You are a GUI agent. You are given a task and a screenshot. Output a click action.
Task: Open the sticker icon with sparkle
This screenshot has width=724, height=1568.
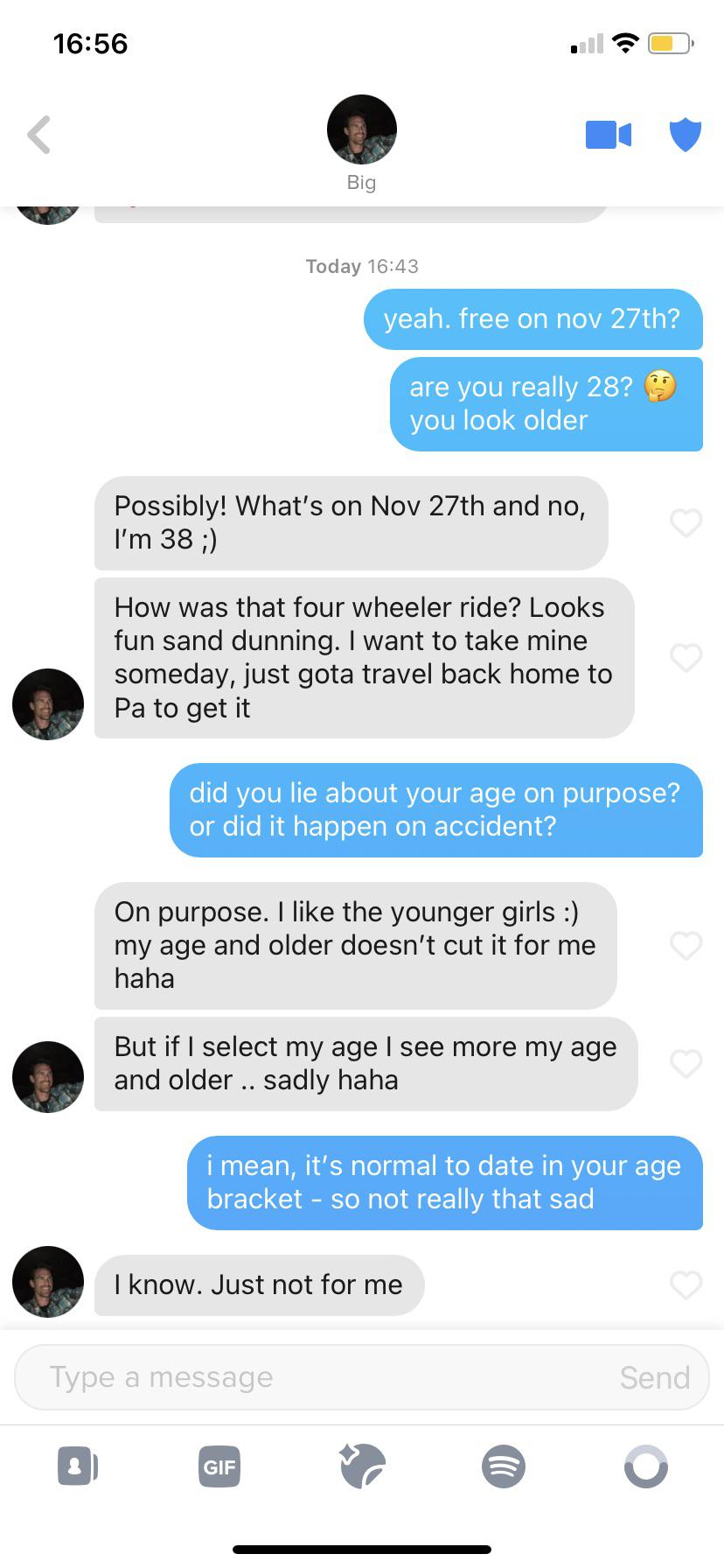pos(362,1466)
